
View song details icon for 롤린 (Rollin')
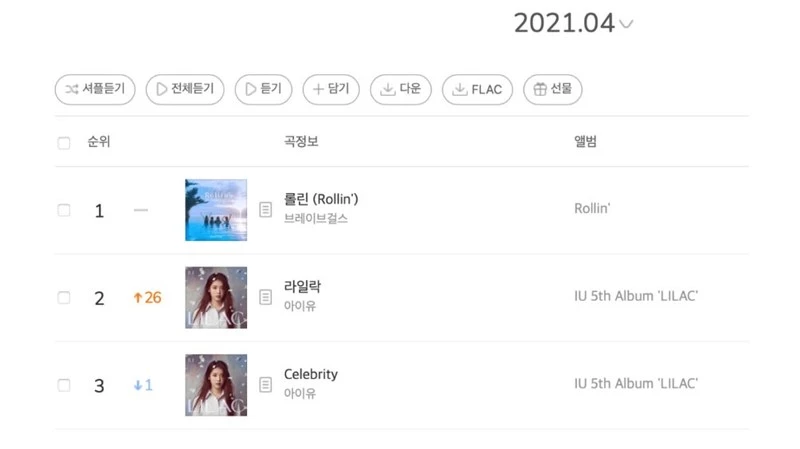point(265,210)
